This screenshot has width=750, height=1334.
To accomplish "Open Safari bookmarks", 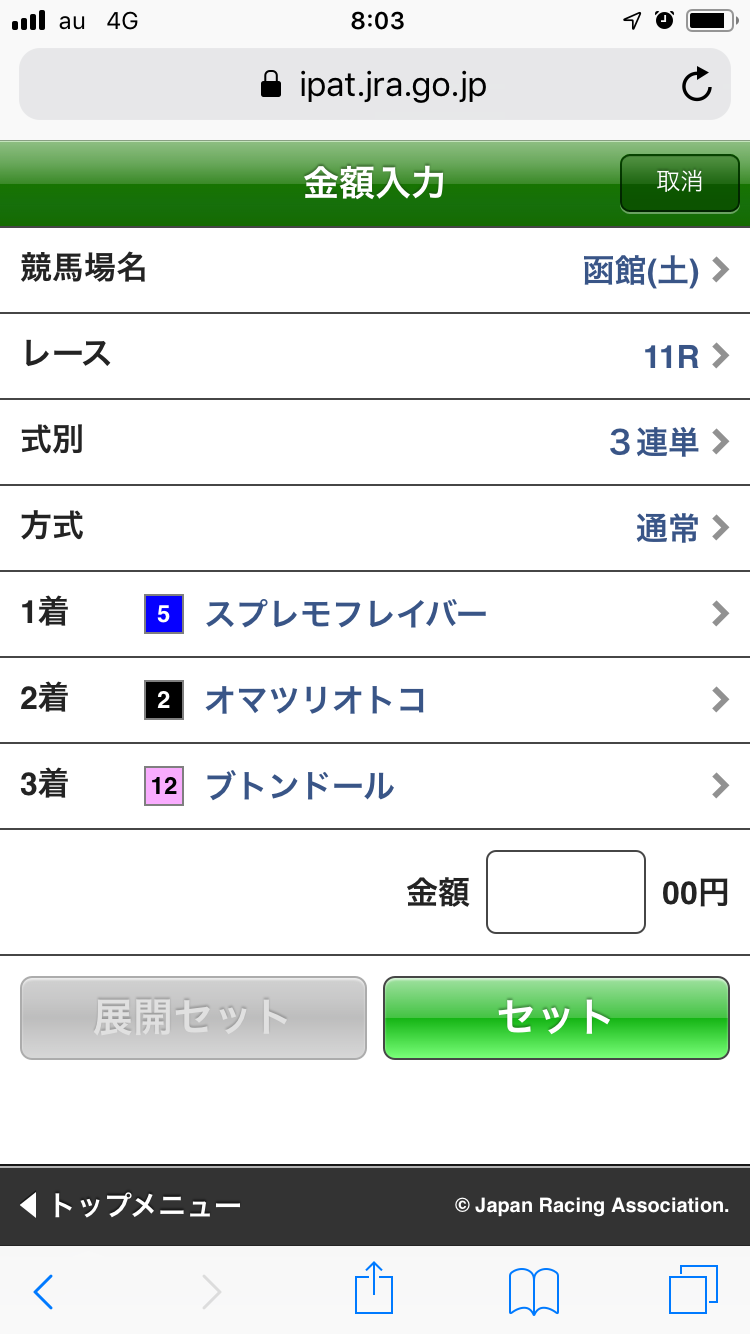I will [x=534, y=1291].
